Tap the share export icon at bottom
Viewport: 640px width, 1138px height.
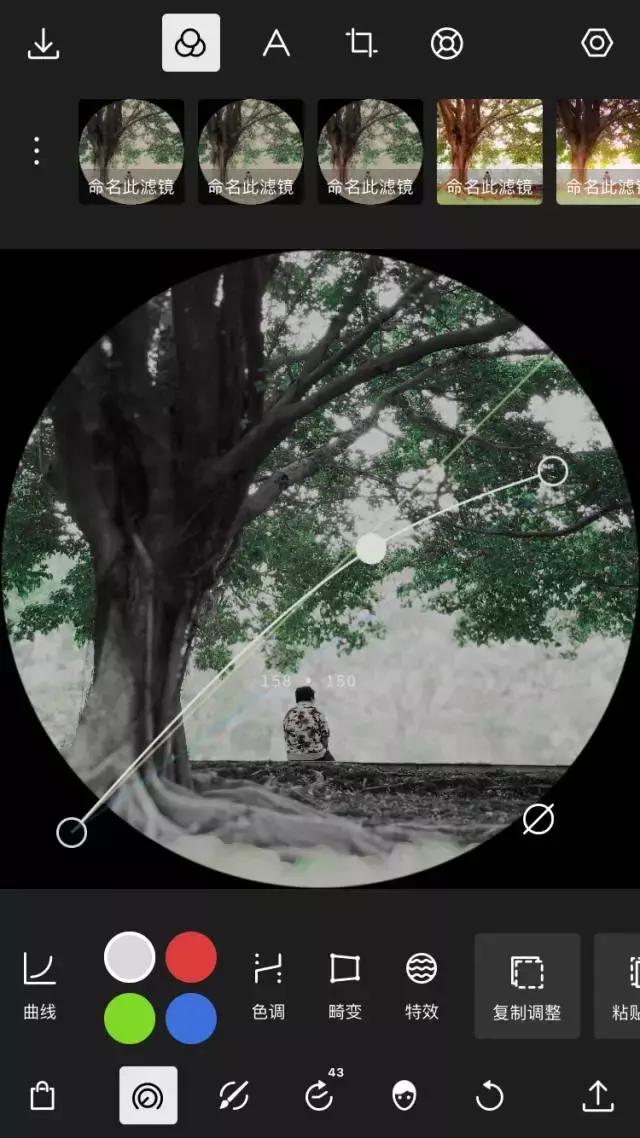click(598, 1096)
